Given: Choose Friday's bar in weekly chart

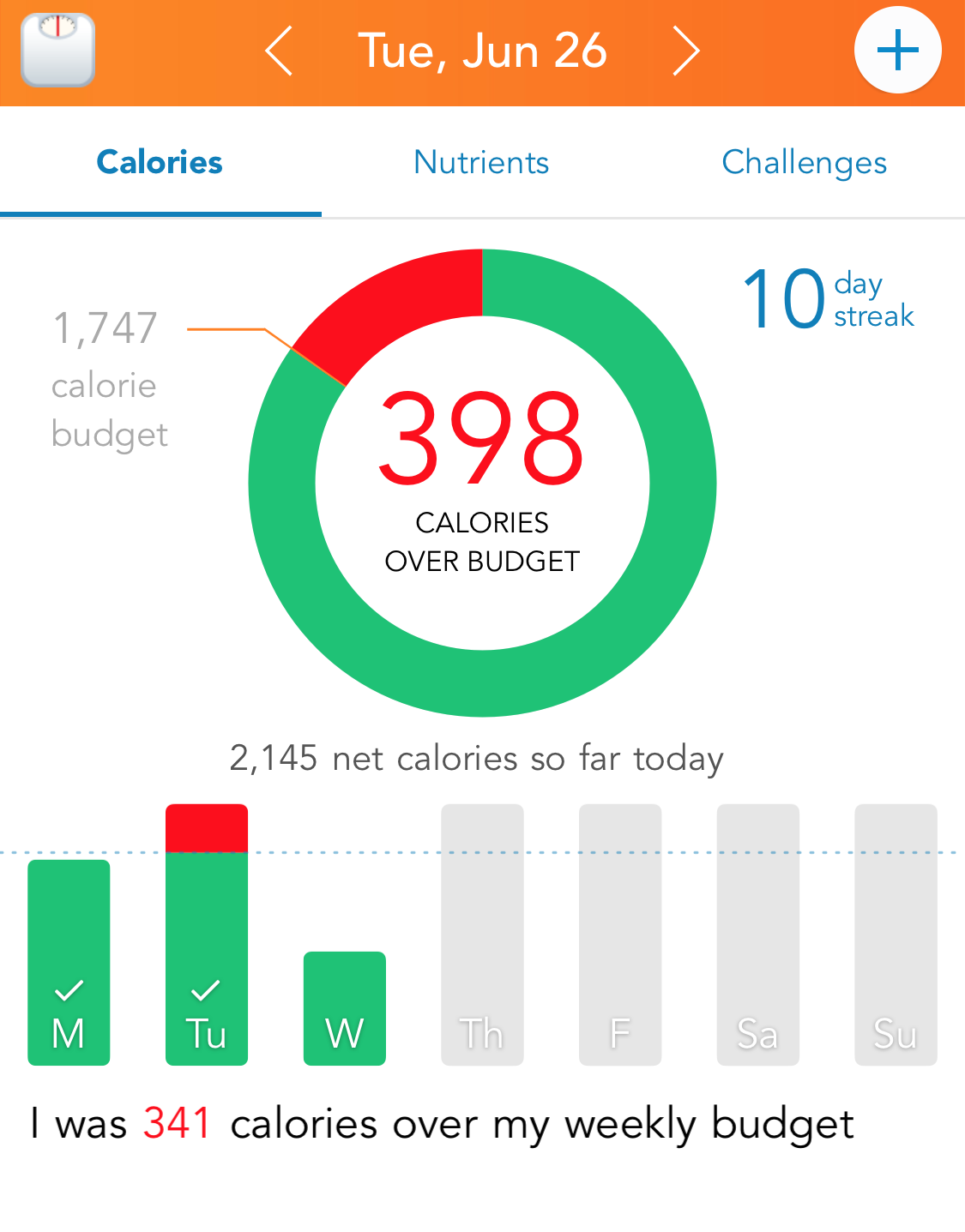Looking at the screenshot, I should click(620, 935).
